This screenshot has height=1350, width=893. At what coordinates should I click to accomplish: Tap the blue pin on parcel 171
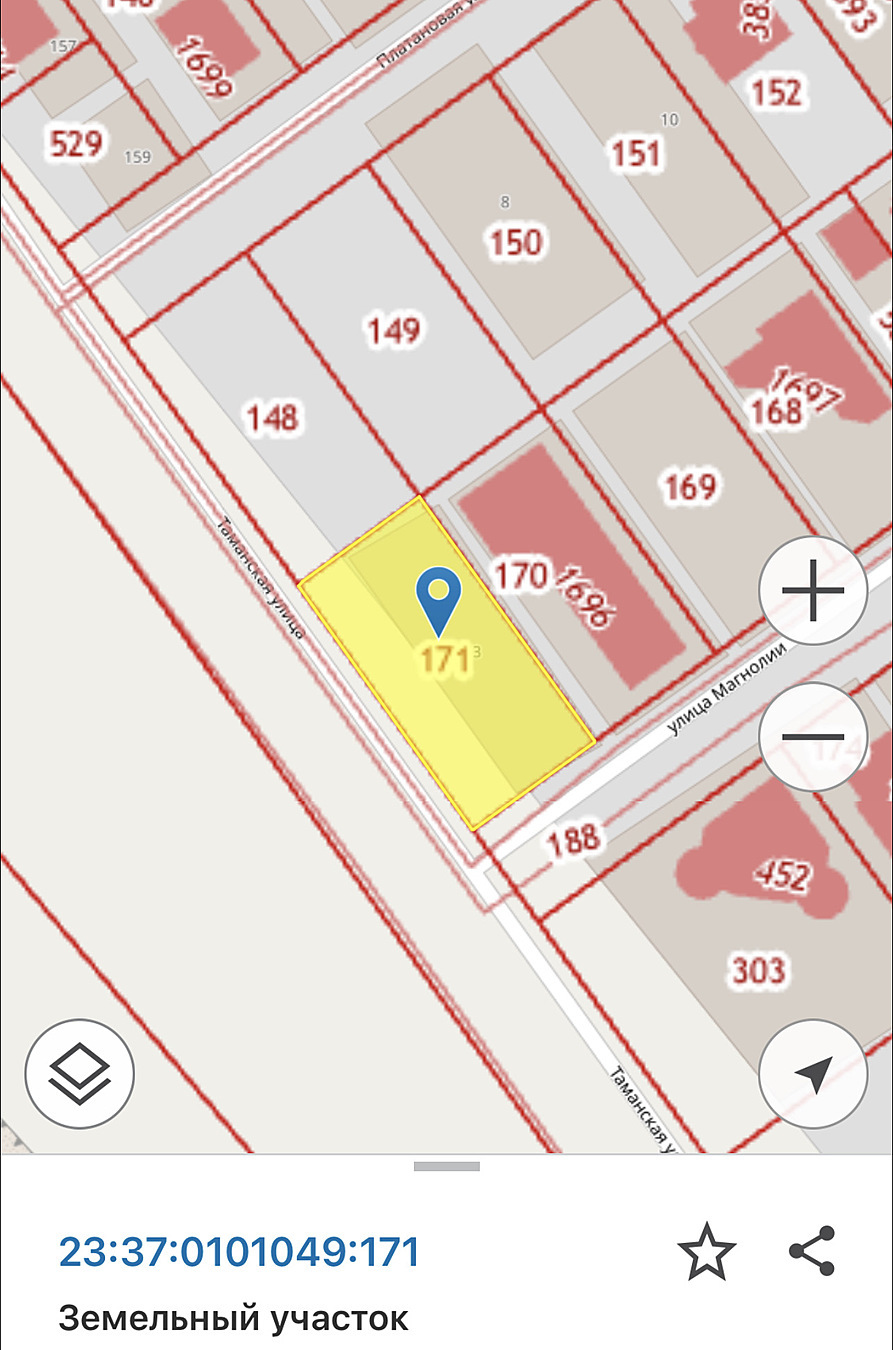[x=438, y=597]
